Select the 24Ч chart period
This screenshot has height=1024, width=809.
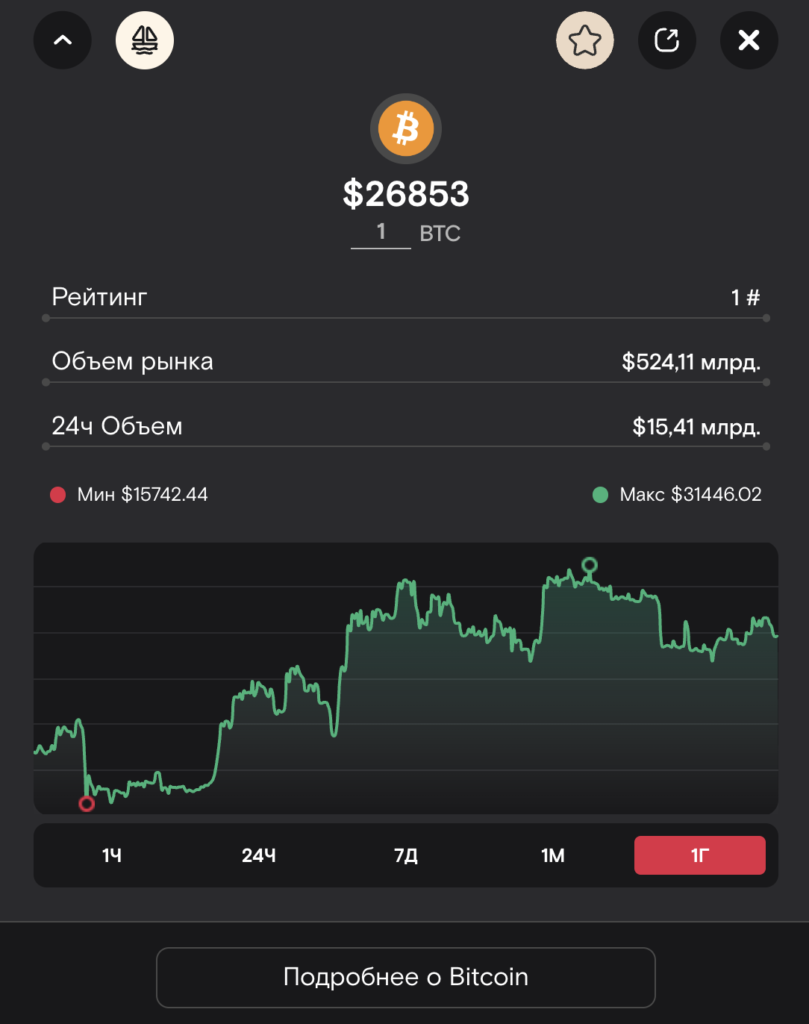pyautogui.click(x=258, y=856)
